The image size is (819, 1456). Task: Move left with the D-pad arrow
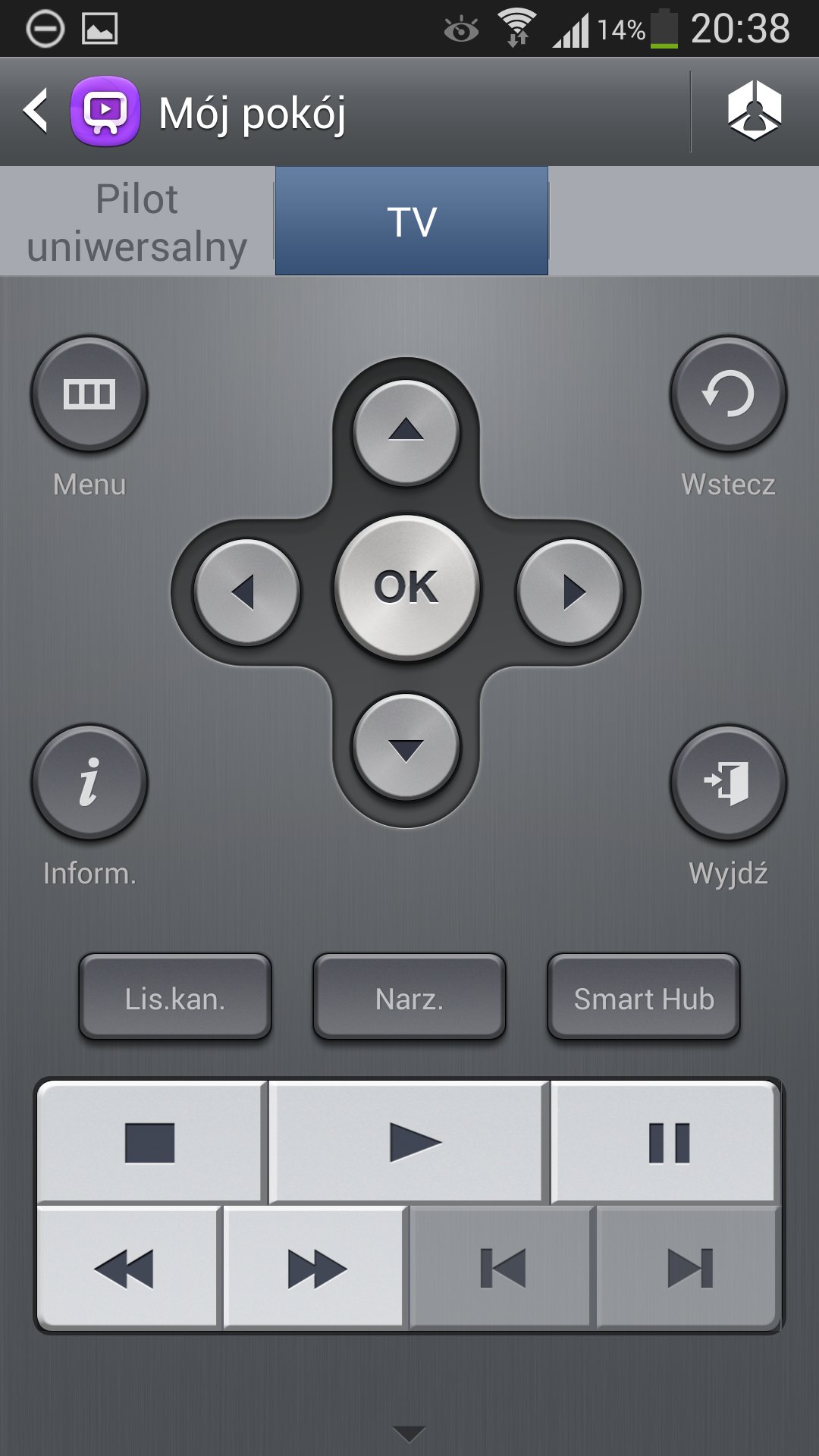[x=246, y=591]
